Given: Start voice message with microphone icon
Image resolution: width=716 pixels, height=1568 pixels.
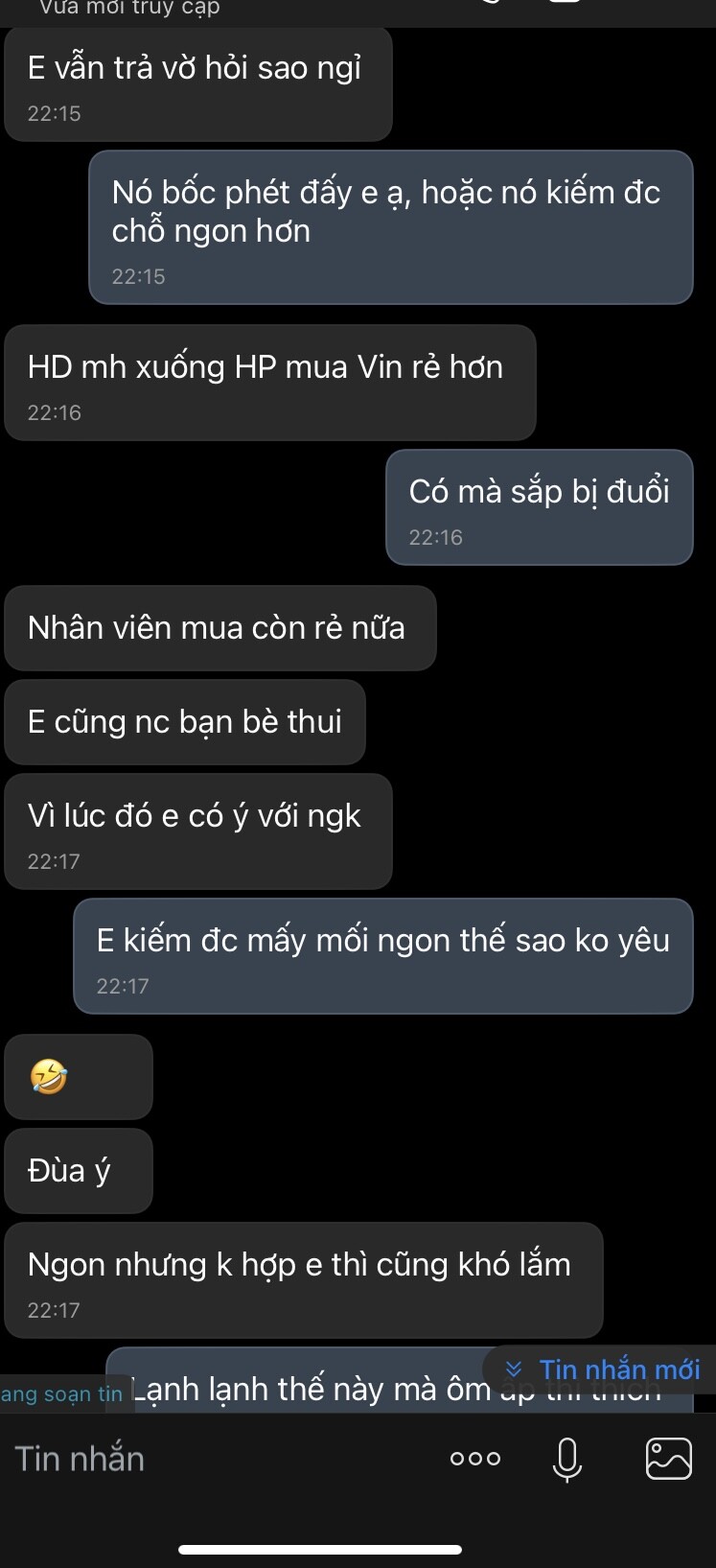Looking at the screenshot, I should [x=567, y=1459].
